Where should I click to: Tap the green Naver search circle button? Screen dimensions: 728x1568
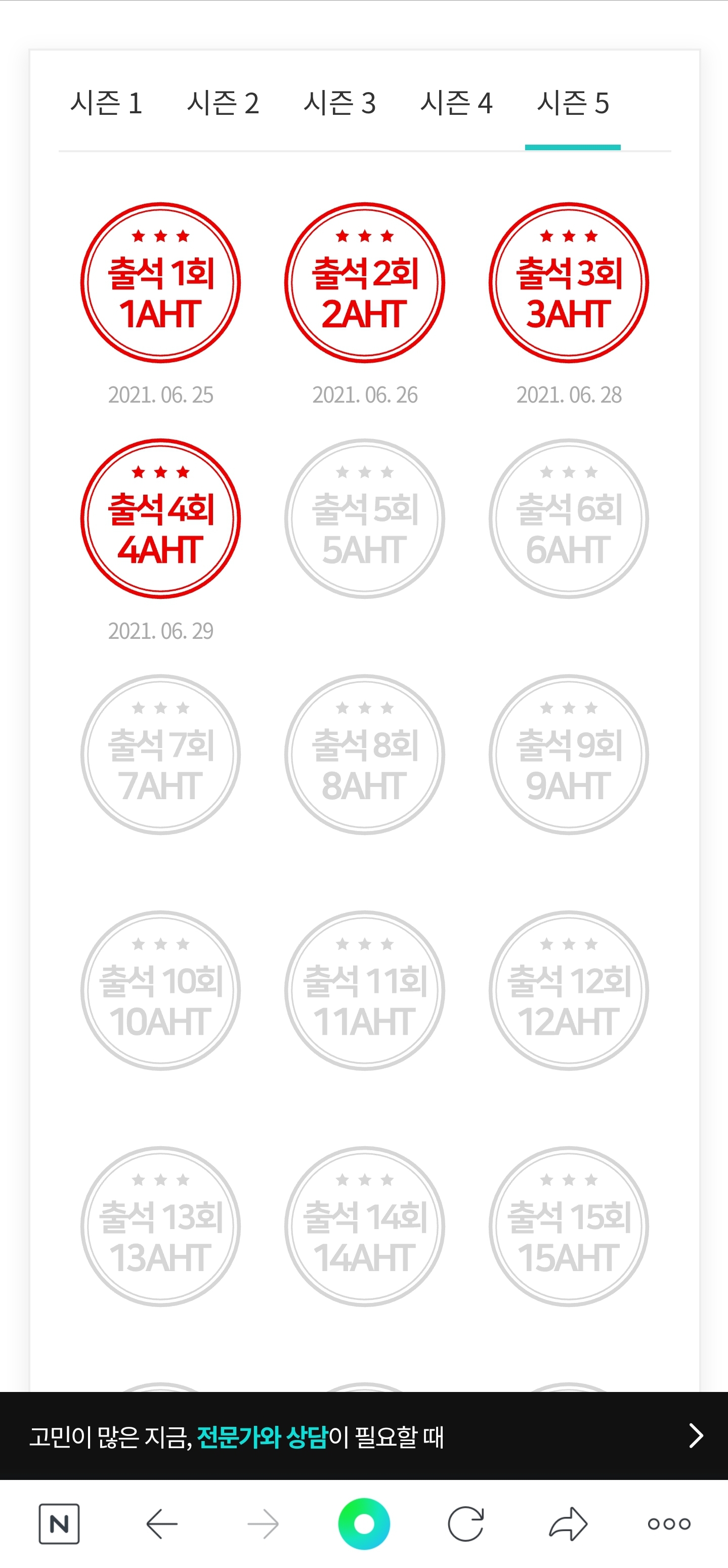(364, 1523)
